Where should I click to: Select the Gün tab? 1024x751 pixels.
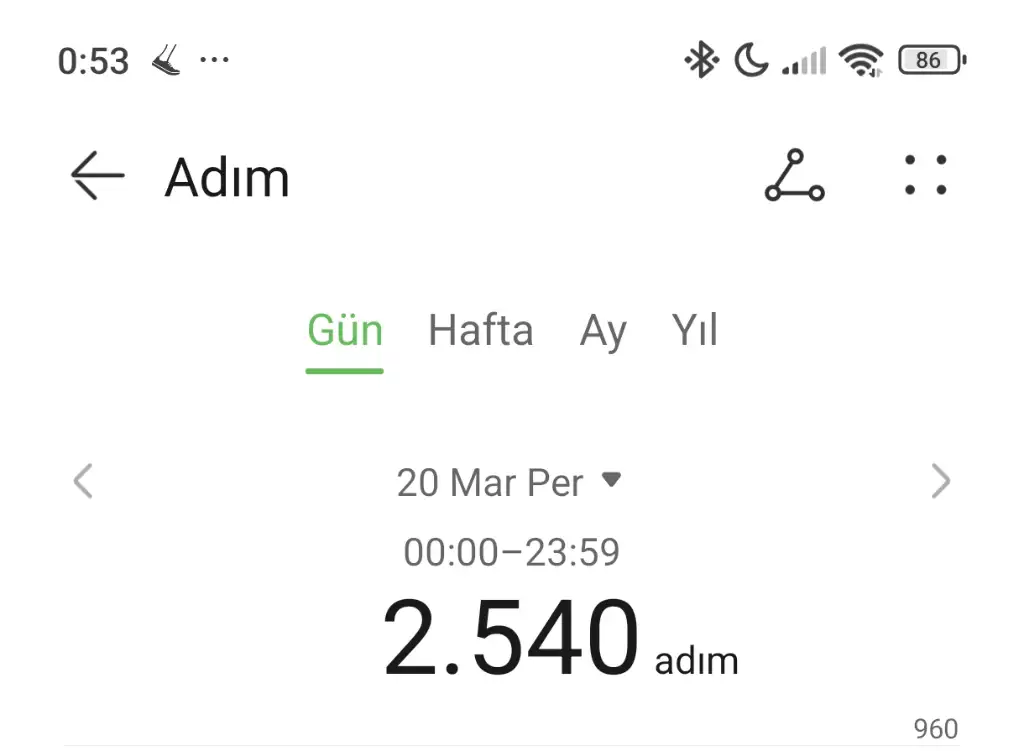[x=345, y=331]
